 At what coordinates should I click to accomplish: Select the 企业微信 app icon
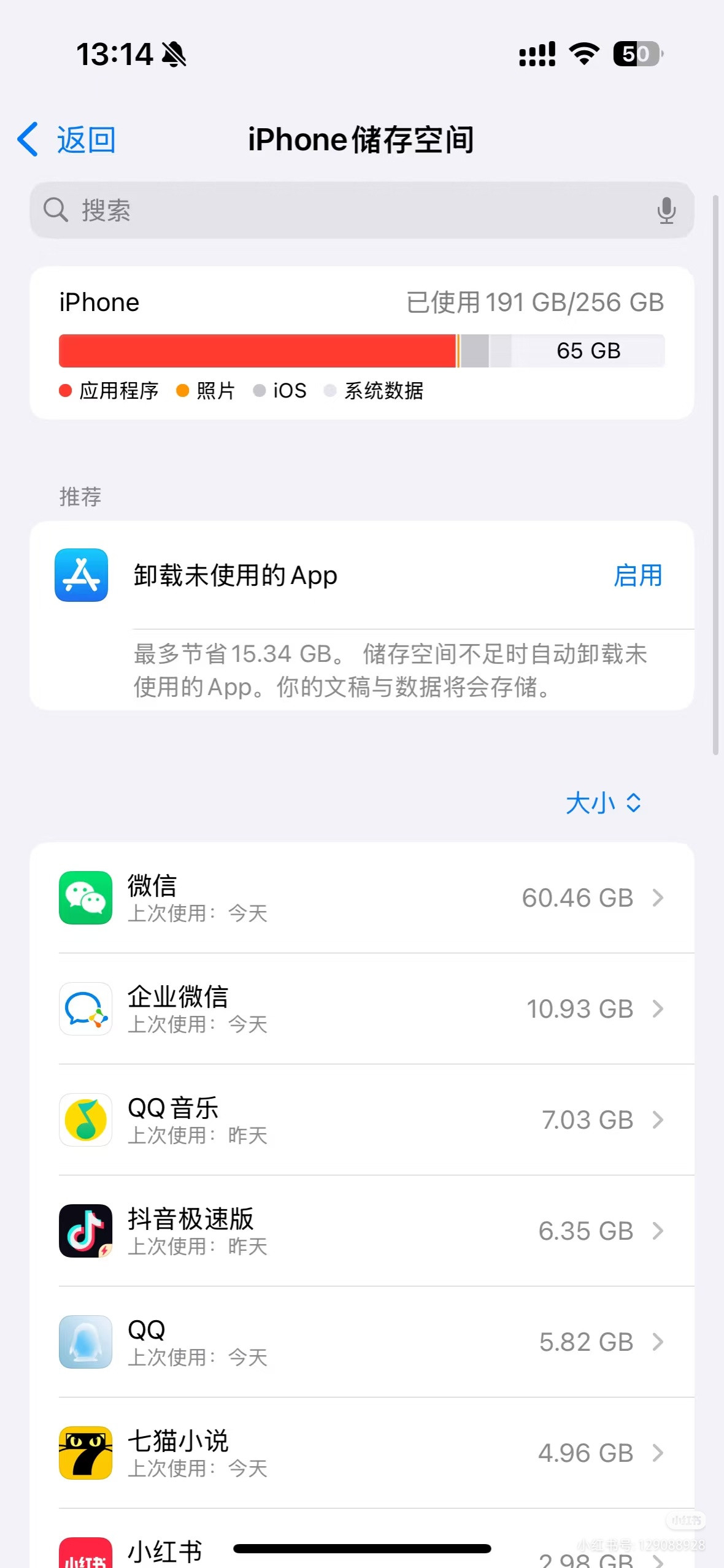point(85,1009)
